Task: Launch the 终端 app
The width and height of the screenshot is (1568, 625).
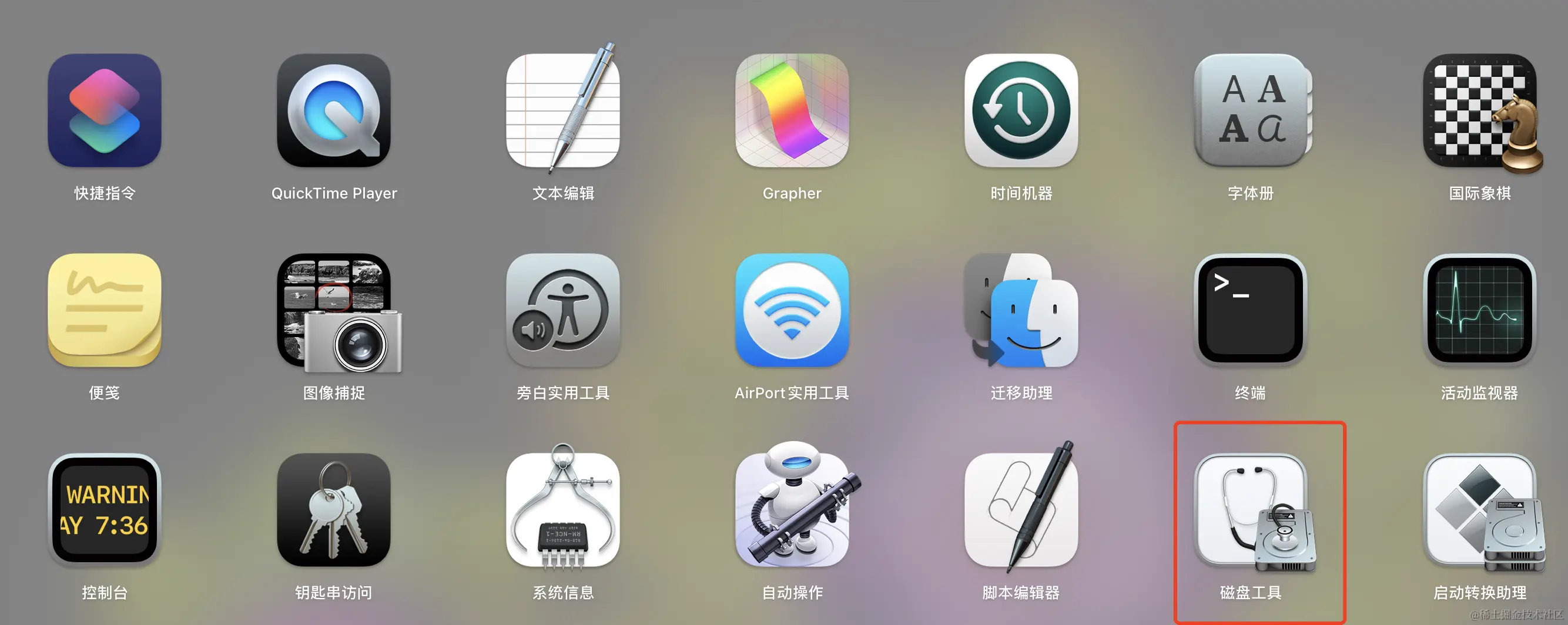Action: pyautogui.click(x=1250, y=310)
